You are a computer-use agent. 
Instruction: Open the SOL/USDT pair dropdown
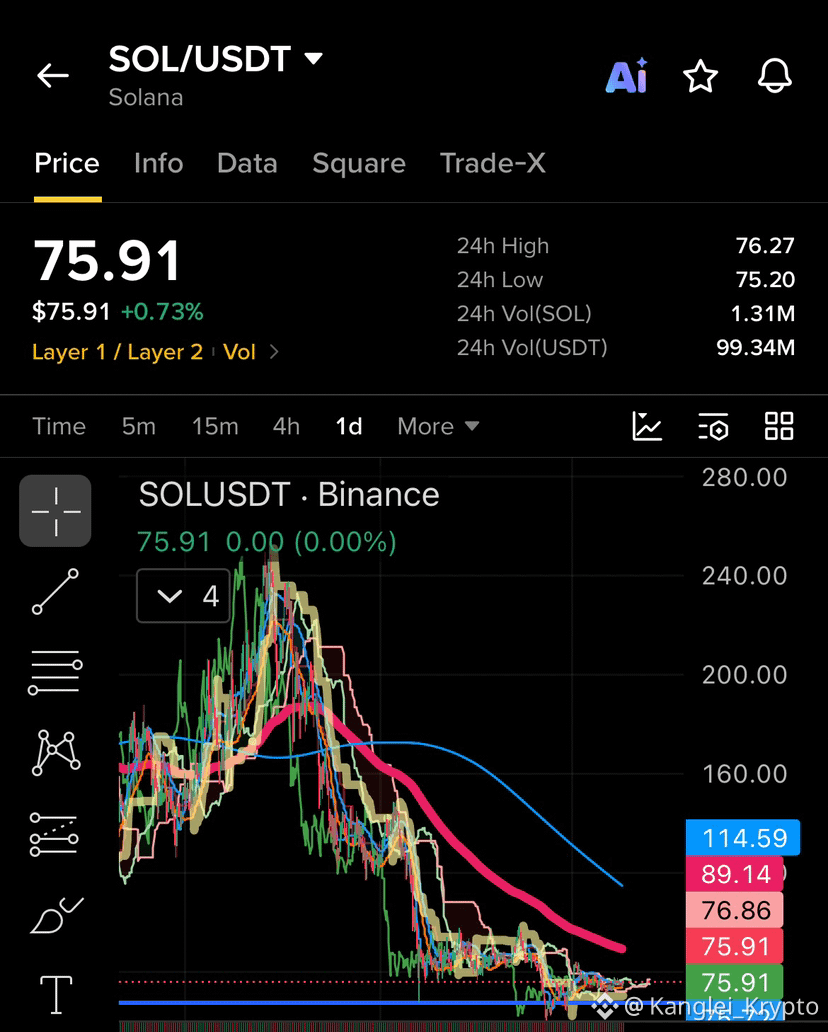tap(313, 59)
